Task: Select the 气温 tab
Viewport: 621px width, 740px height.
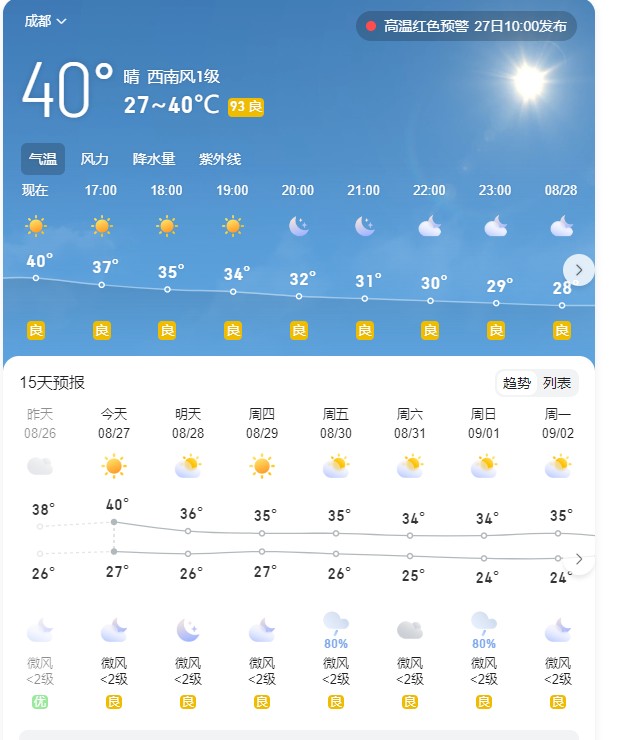Action: click(x=43, y=159)
